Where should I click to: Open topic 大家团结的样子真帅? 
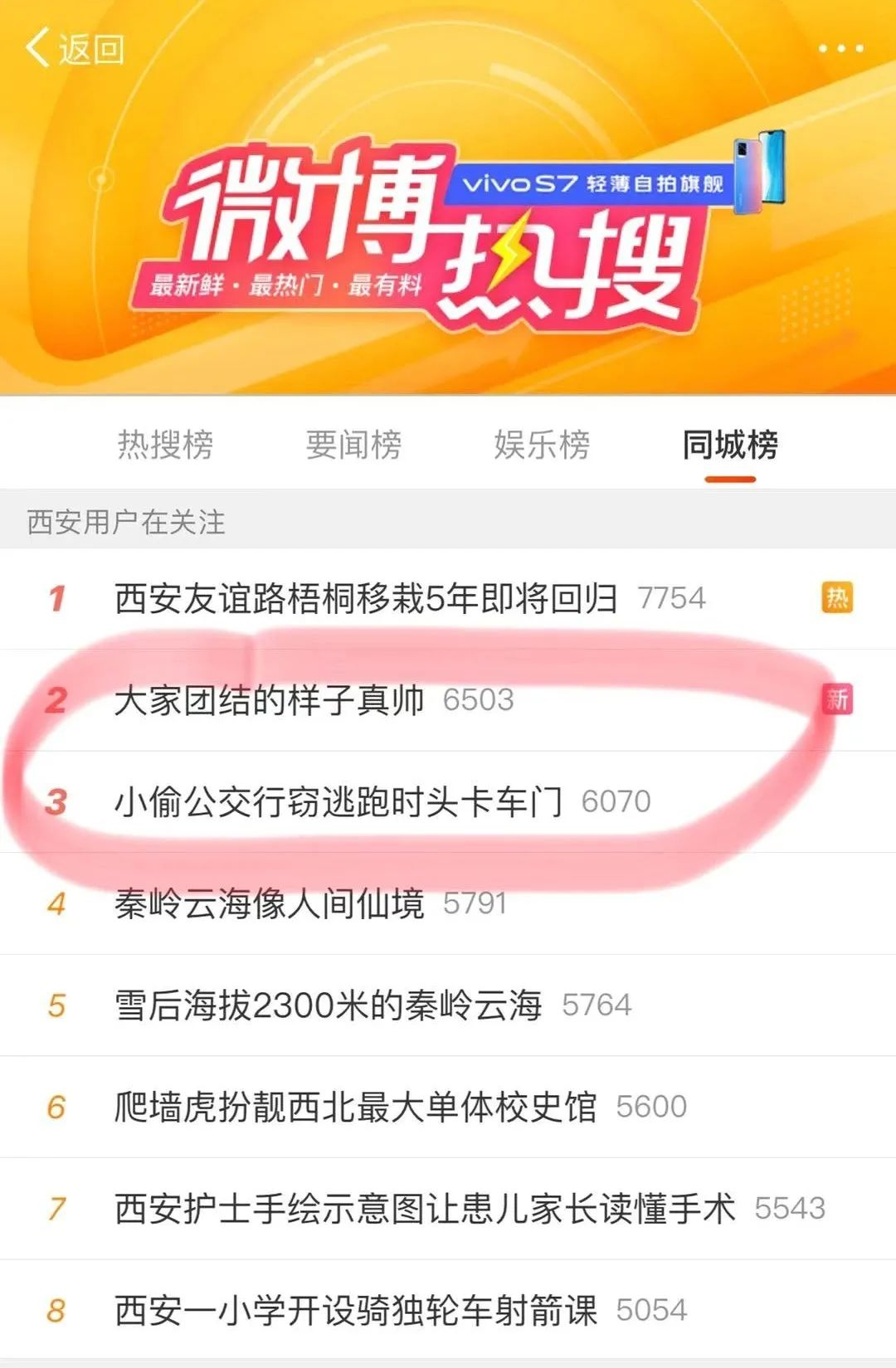coord(270,700)
